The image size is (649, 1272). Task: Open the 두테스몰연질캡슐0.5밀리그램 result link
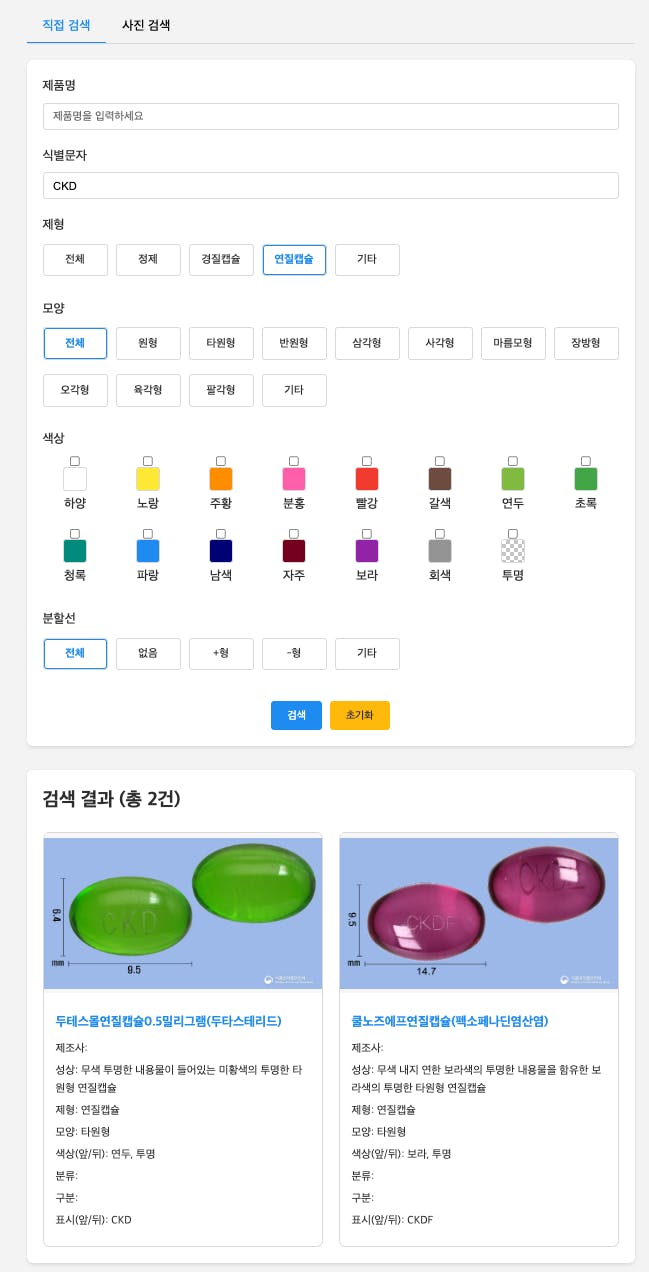pos(169,1021)
